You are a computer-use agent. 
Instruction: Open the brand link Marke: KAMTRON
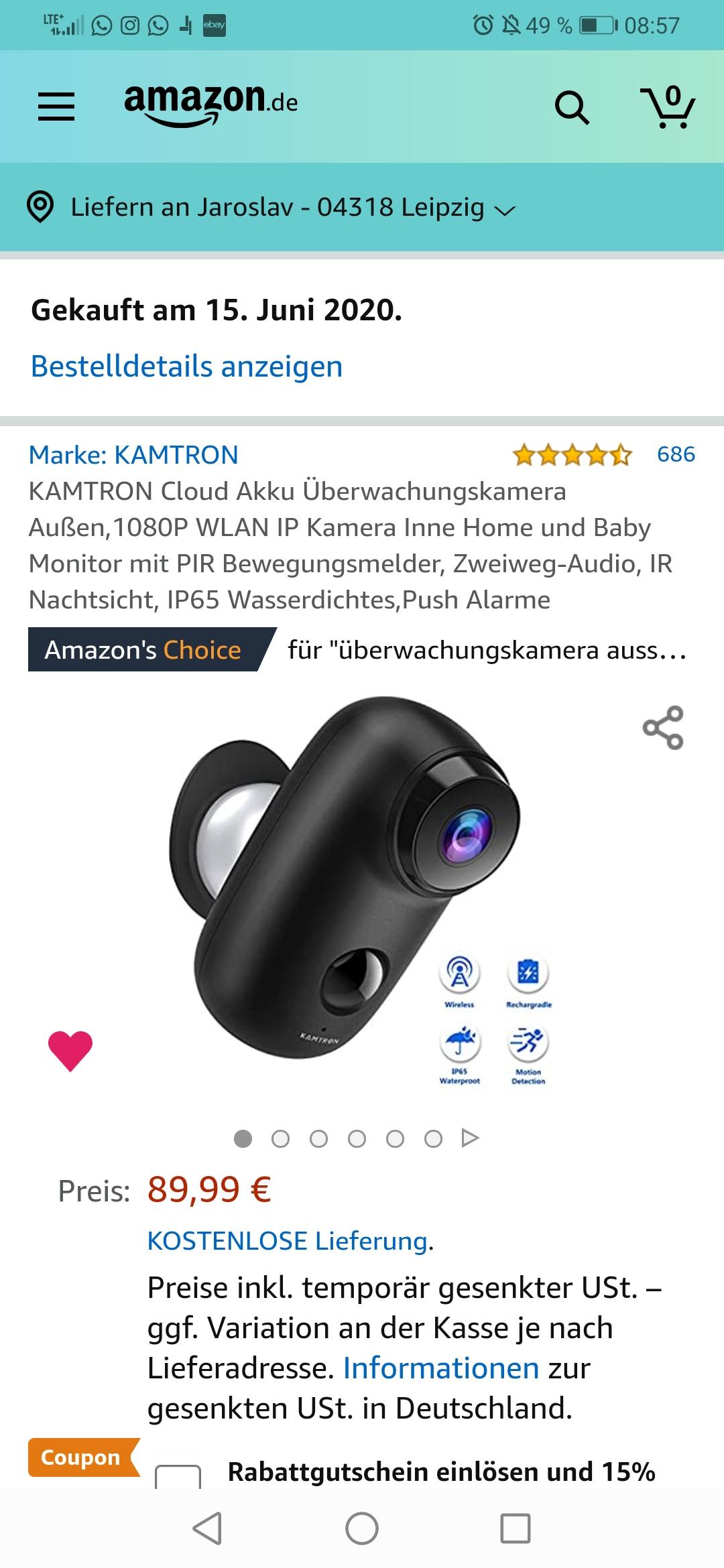(133, 455)
